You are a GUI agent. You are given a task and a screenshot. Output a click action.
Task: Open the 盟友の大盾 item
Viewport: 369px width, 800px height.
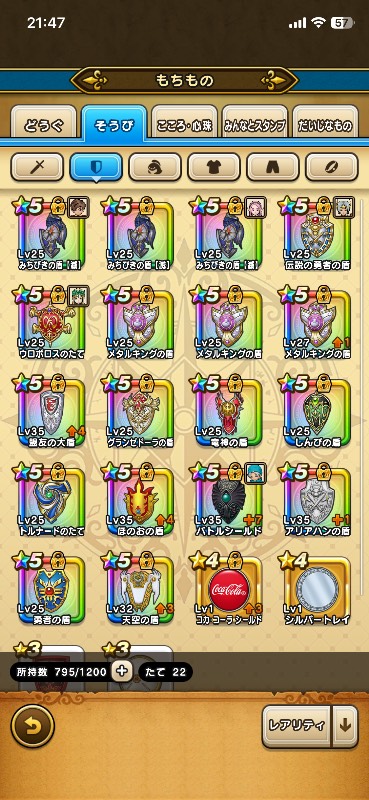click(x=51, y=411)
